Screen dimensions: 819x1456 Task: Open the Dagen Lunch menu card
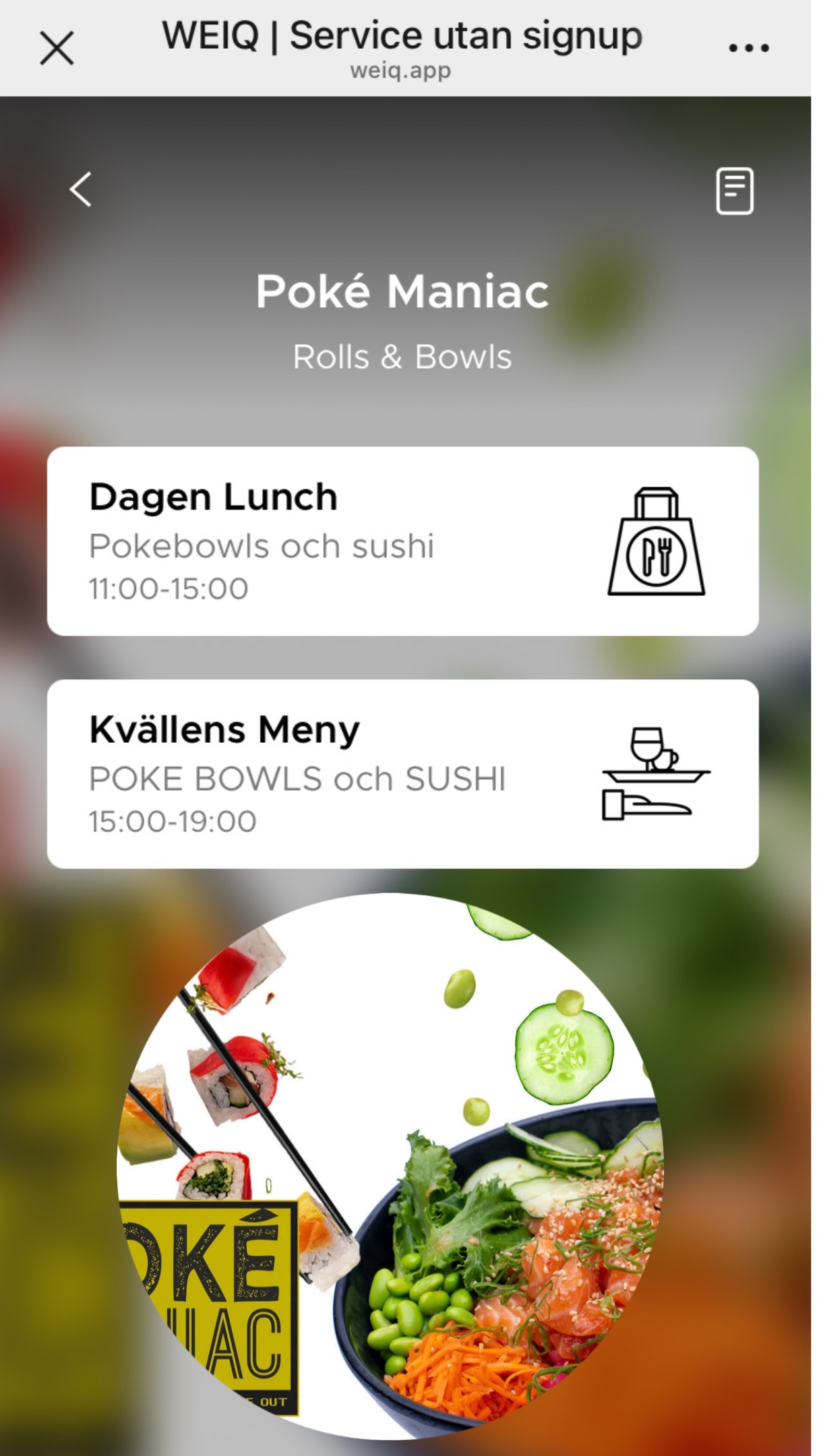[x=402, y=541]
